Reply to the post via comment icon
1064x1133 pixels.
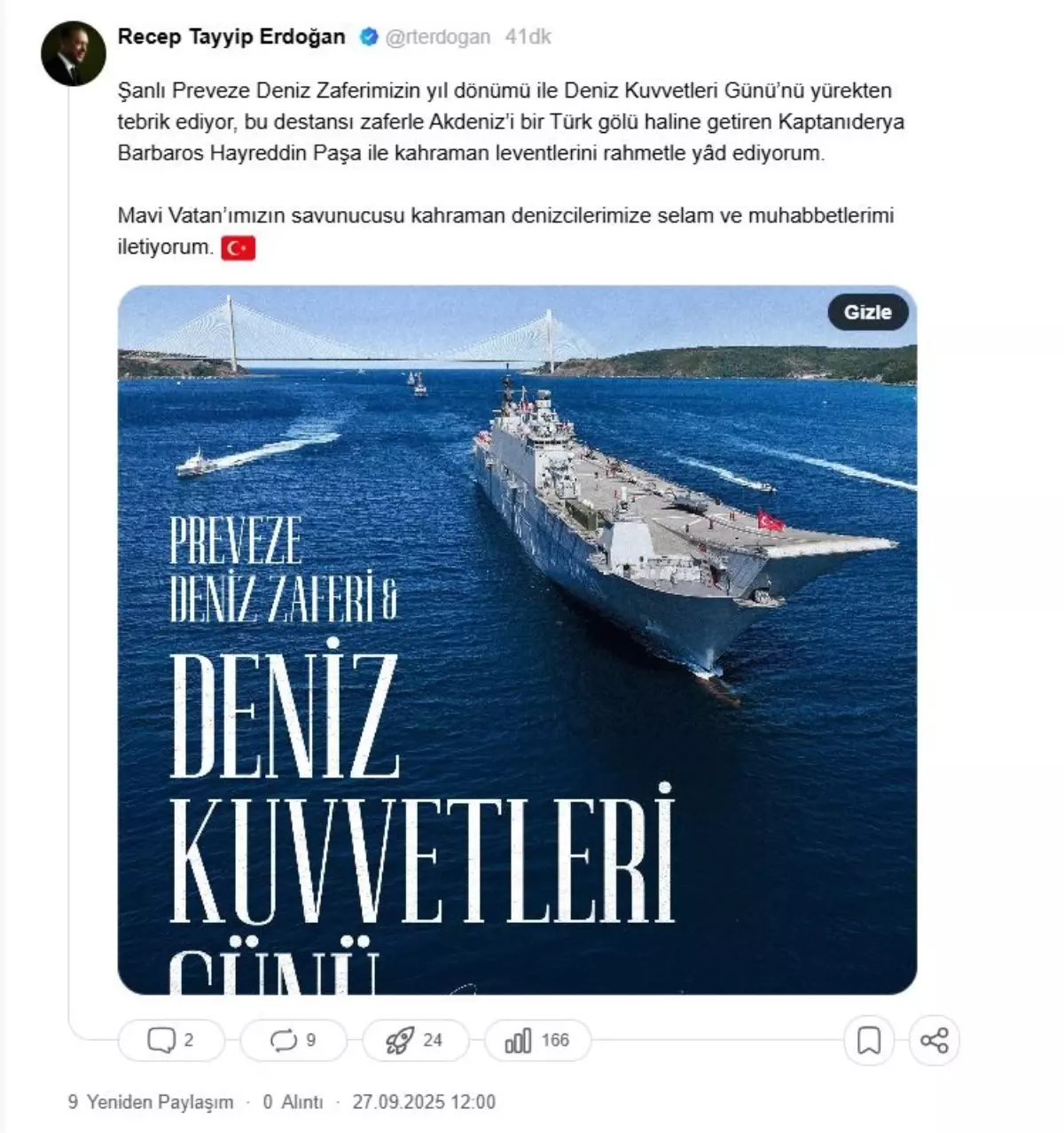[x=171, y=1040]
